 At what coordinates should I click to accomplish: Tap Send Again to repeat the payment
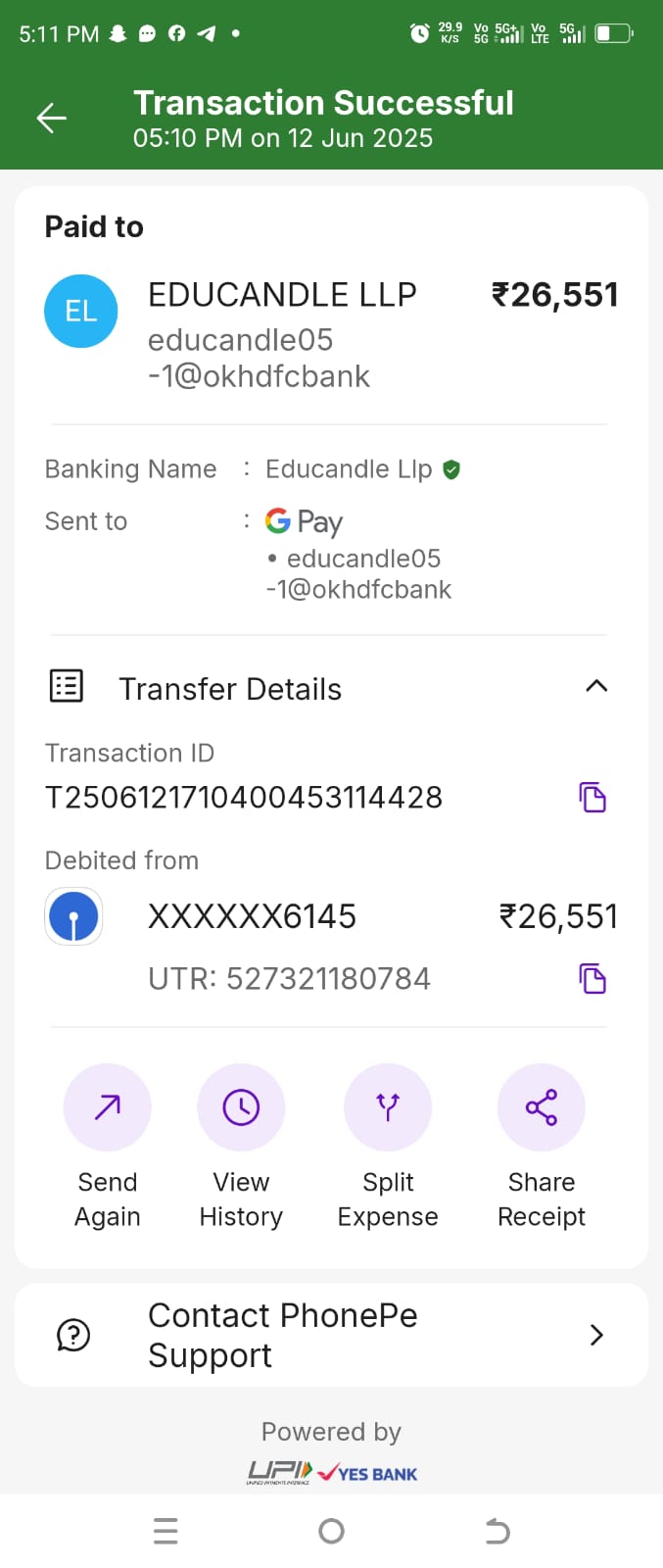click(x=108, y=1107)
